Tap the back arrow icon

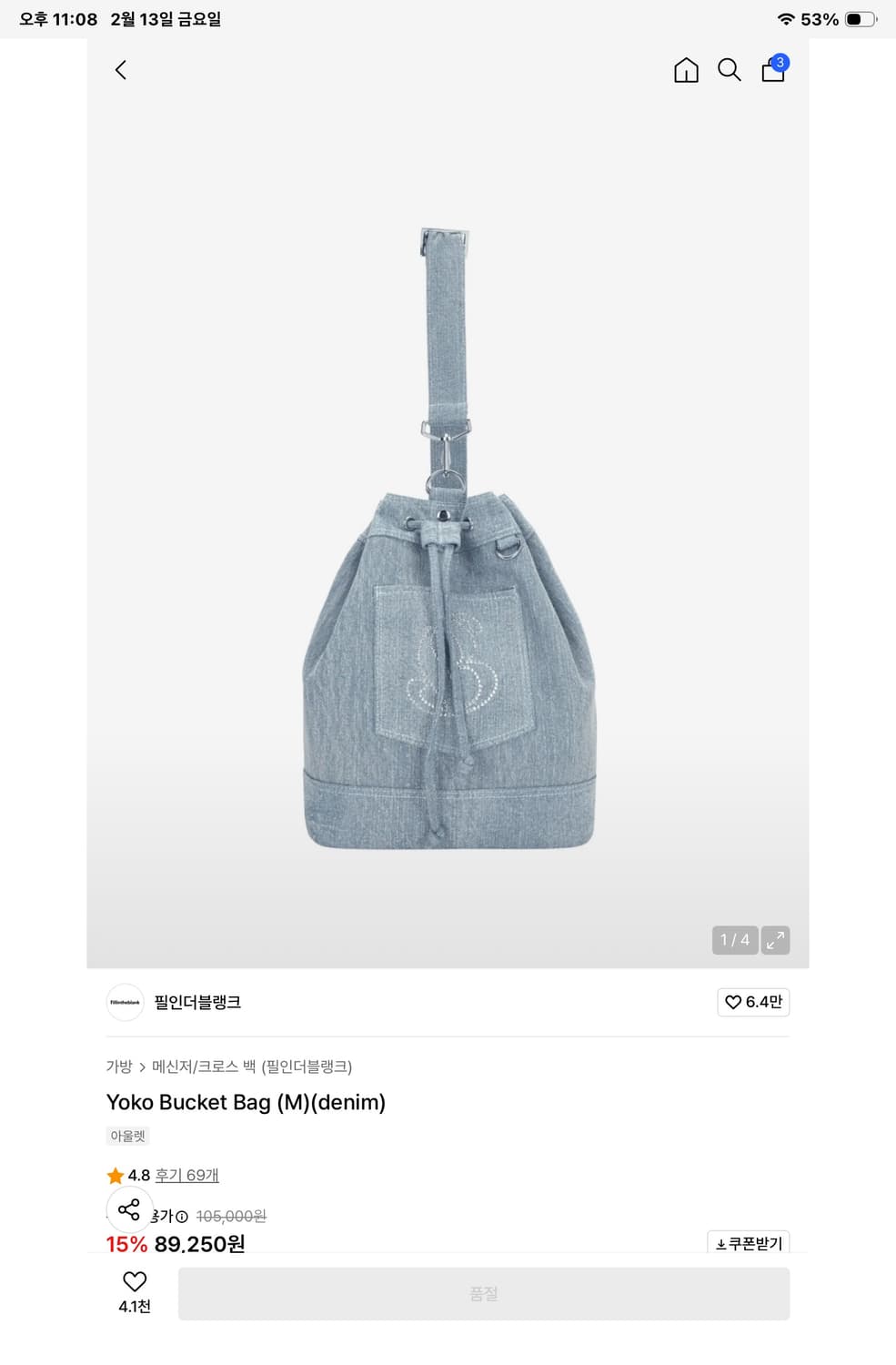(121, 70)
